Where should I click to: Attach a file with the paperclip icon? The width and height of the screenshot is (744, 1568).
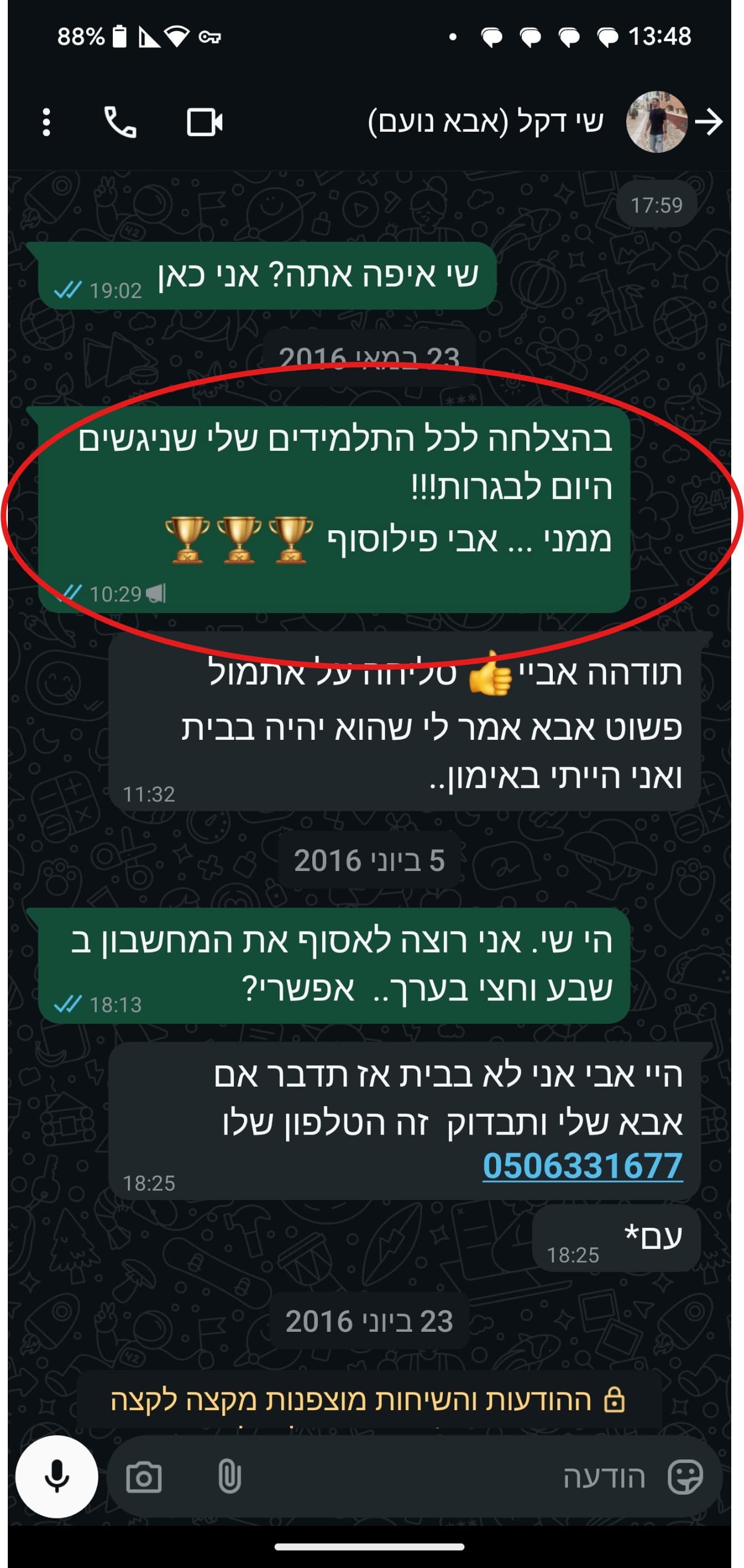pyautogui.click(x=229, y=1477)
